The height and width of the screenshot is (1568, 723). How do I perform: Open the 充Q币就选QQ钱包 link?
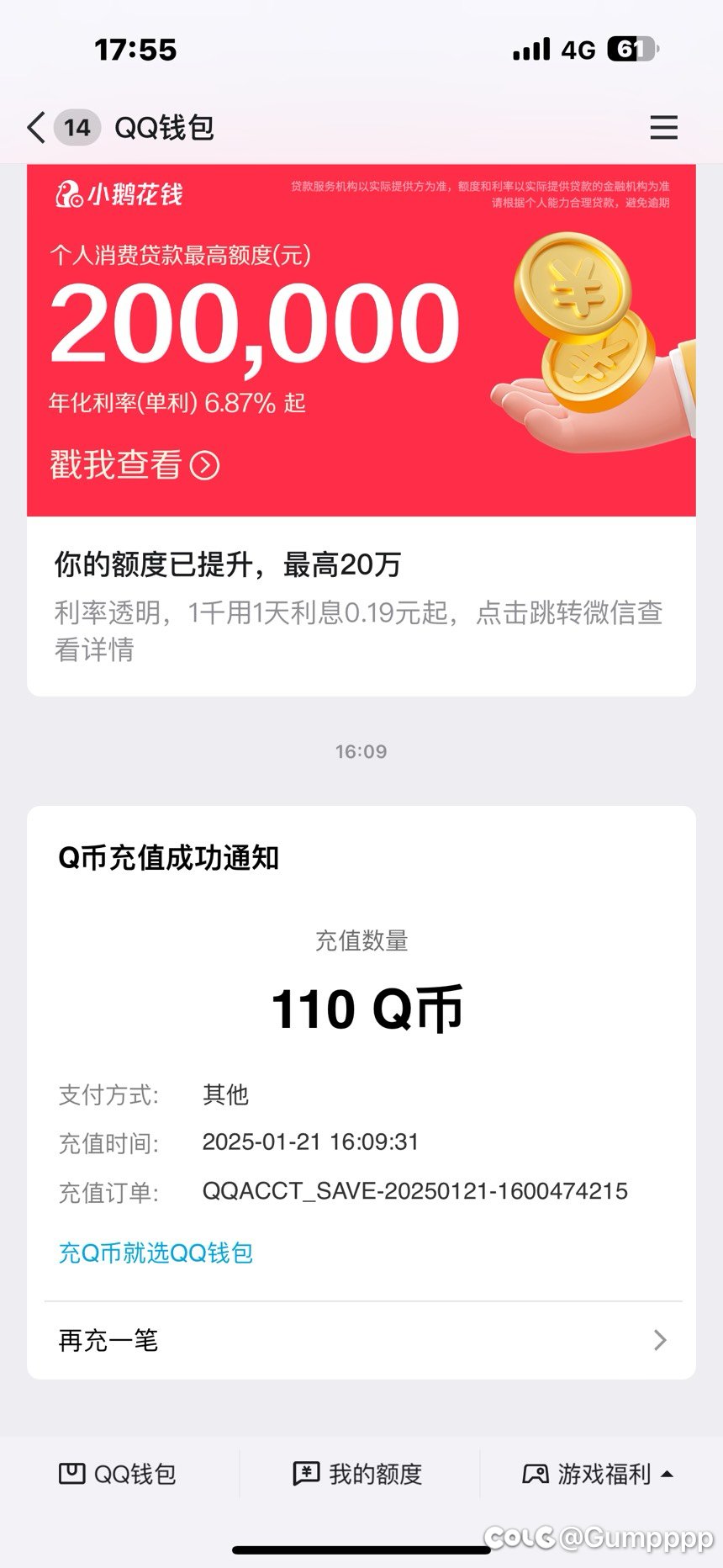156,1253
